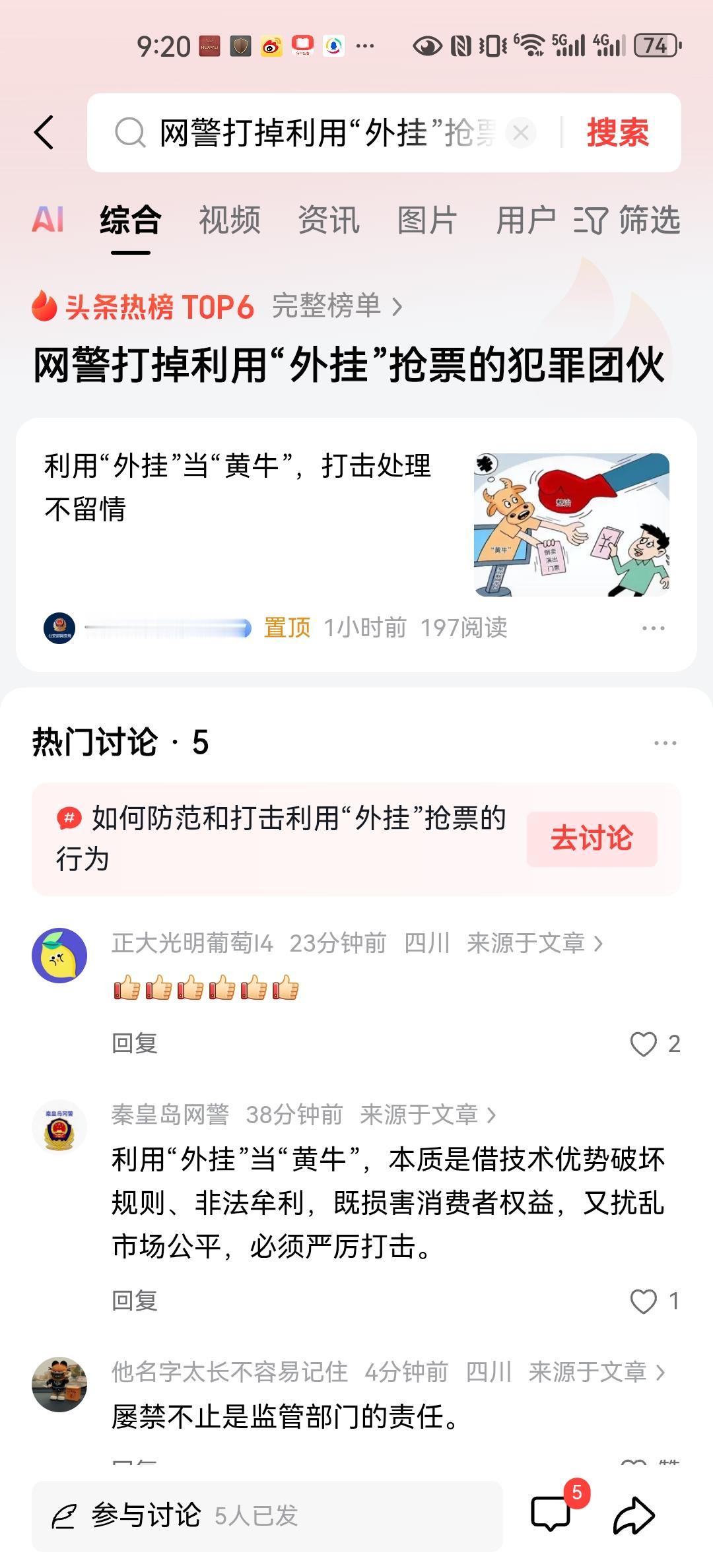Clear the search query with the x button
This screenshot has height=1568, width=713.
(x=521, y=132)
